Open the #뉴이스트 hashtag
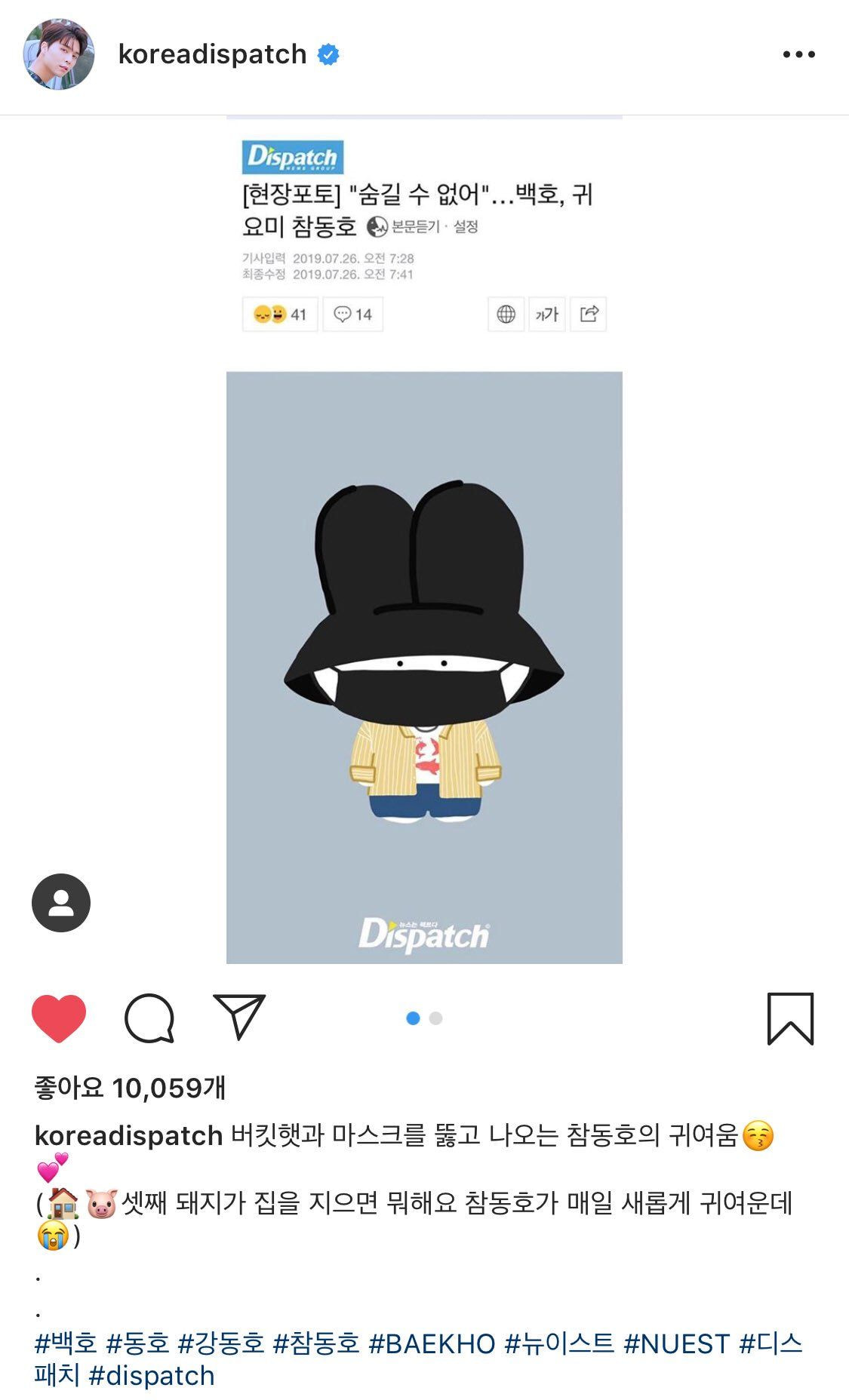The height and width of the screenshot is (1400, 849). (559, 1343)
